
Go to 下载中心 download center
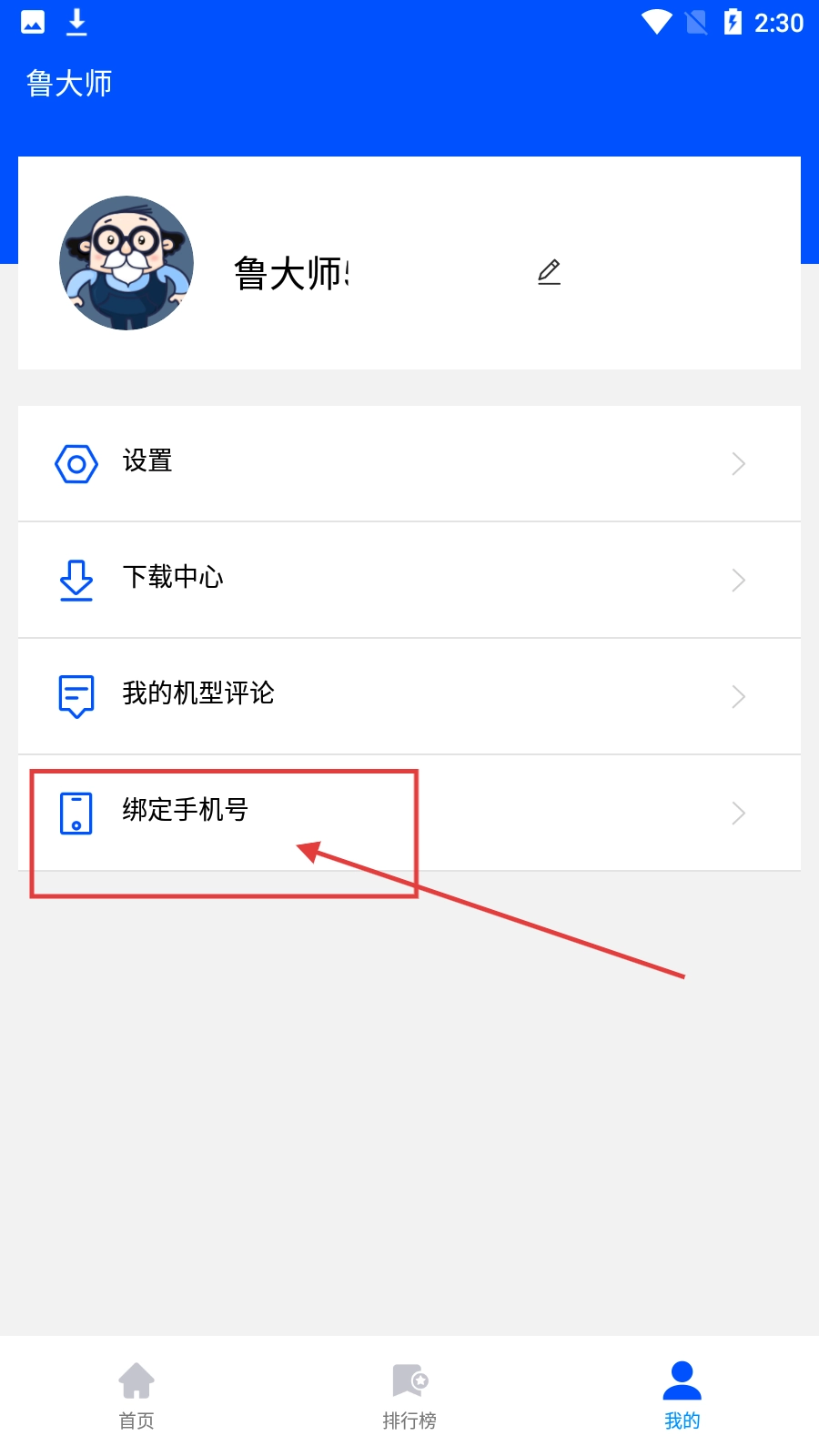coord(409,580)
